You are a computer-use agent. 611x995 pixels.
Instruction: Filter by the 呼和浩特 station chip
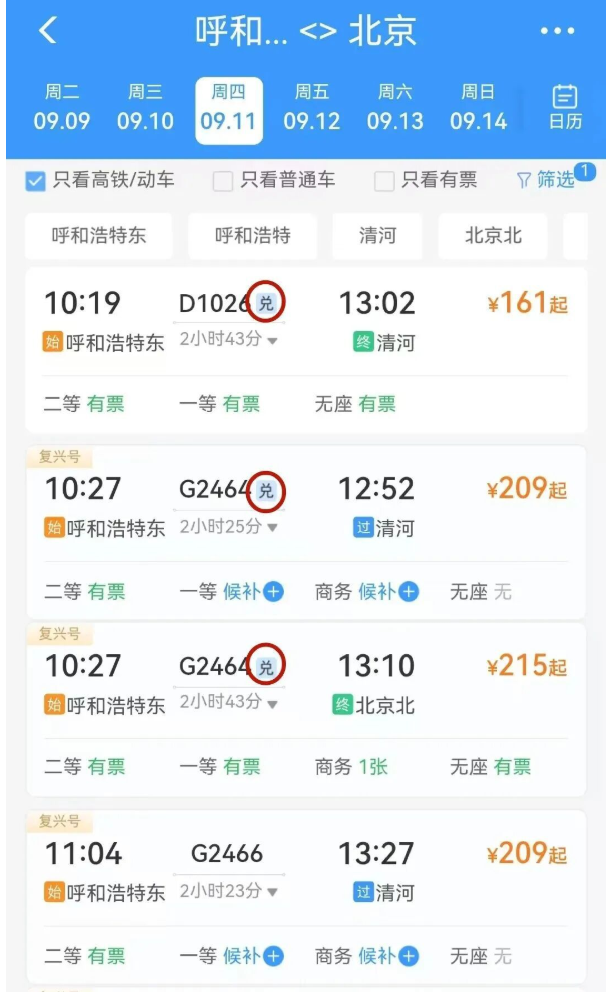coord(252,236)
